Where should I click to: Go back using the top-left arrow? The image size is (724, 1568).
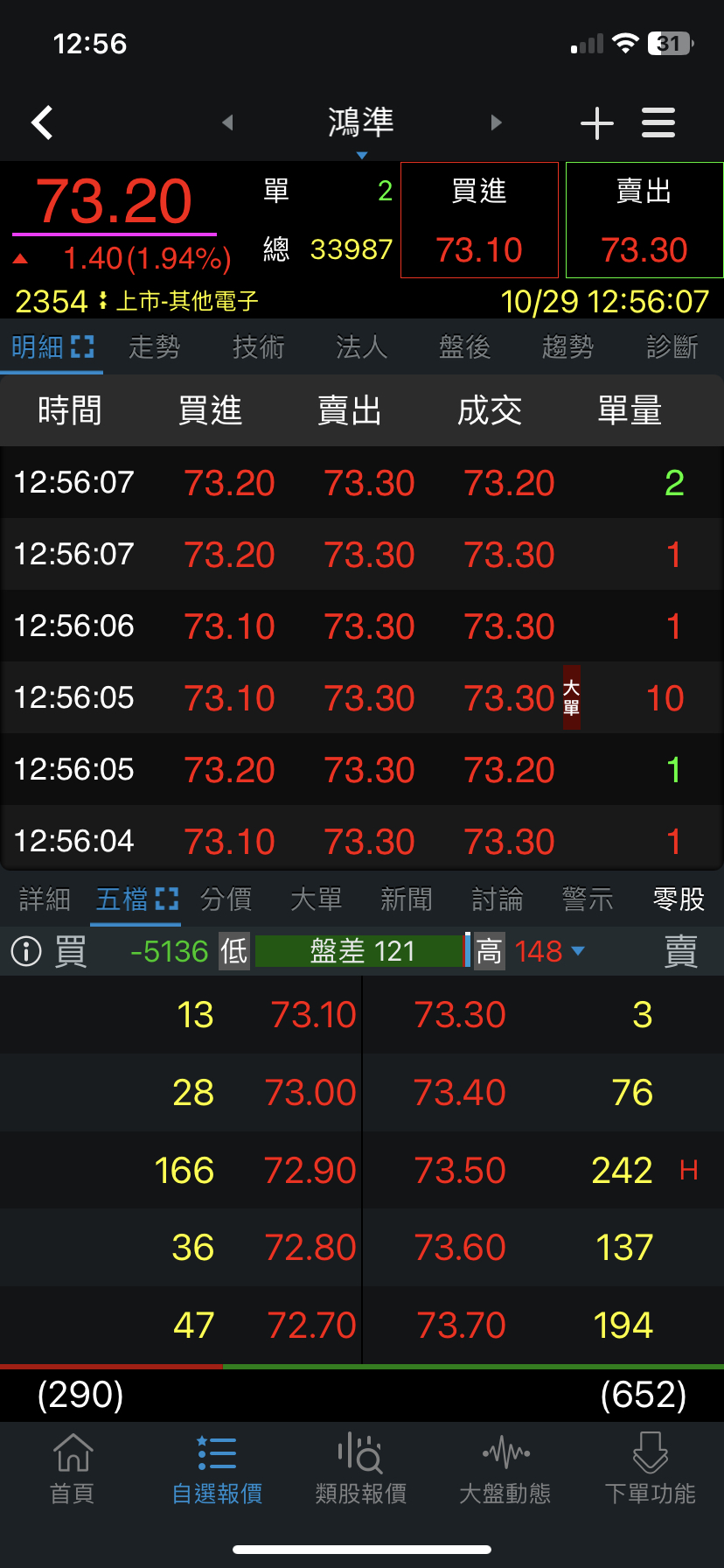pos(42,123)
